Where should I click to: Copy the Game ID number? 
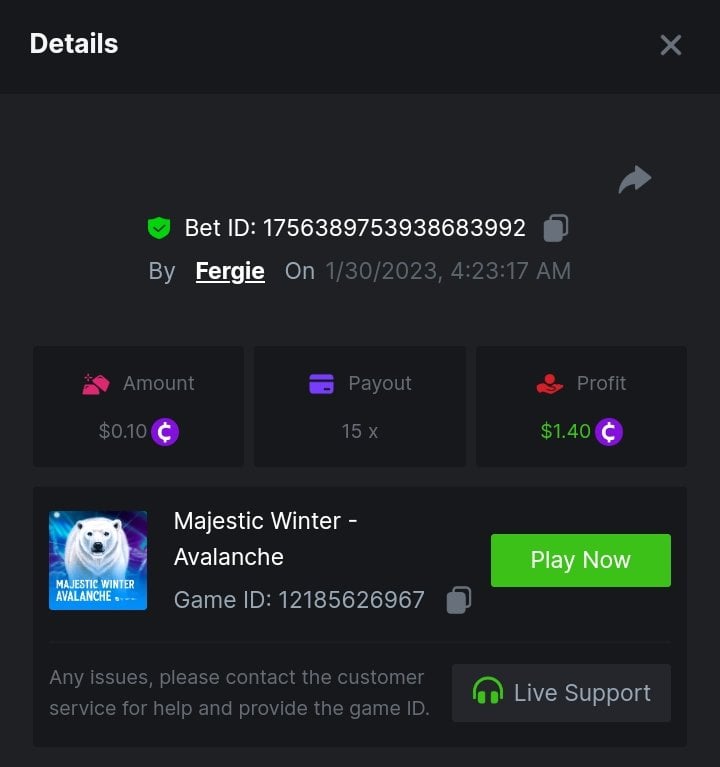[x=458, y=600]
